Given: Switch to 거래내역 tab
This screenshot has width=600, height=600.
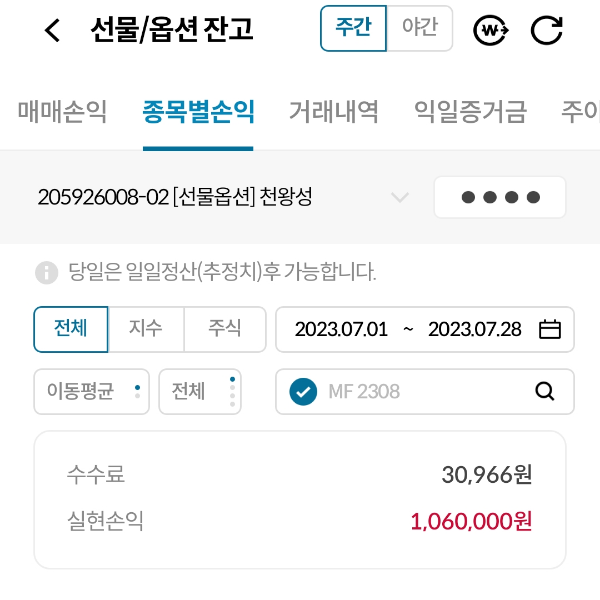Looking at the screenshot, I should click(333, 112).
